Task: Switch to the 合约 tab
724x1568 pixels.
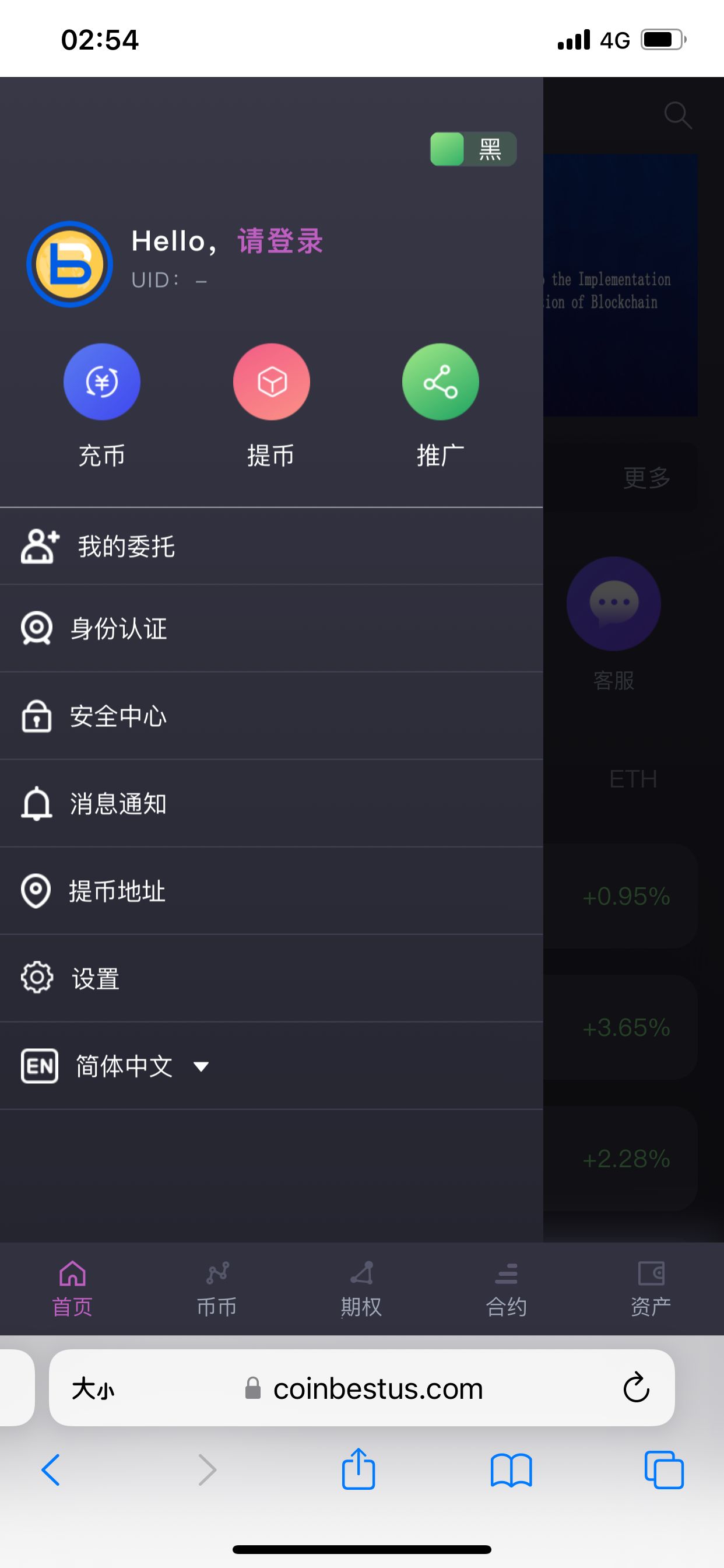Action: pos(506,1289)
